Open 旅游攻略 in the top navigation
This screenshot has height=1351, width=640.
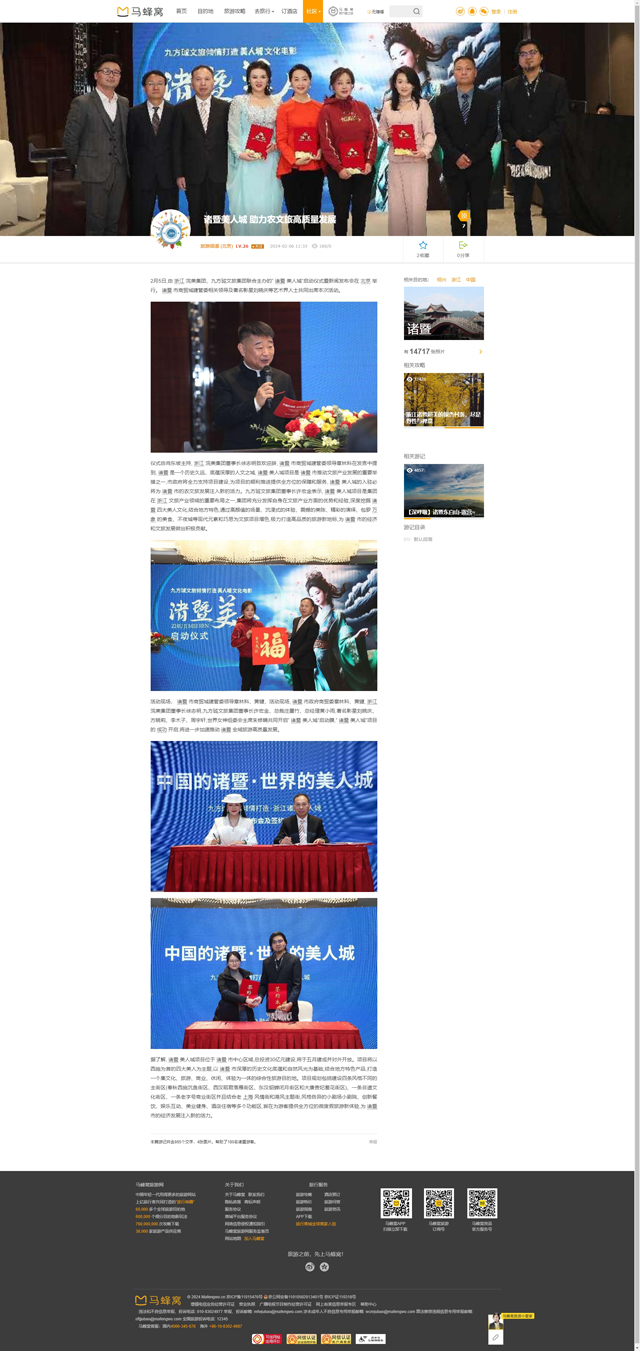(234, 11)
